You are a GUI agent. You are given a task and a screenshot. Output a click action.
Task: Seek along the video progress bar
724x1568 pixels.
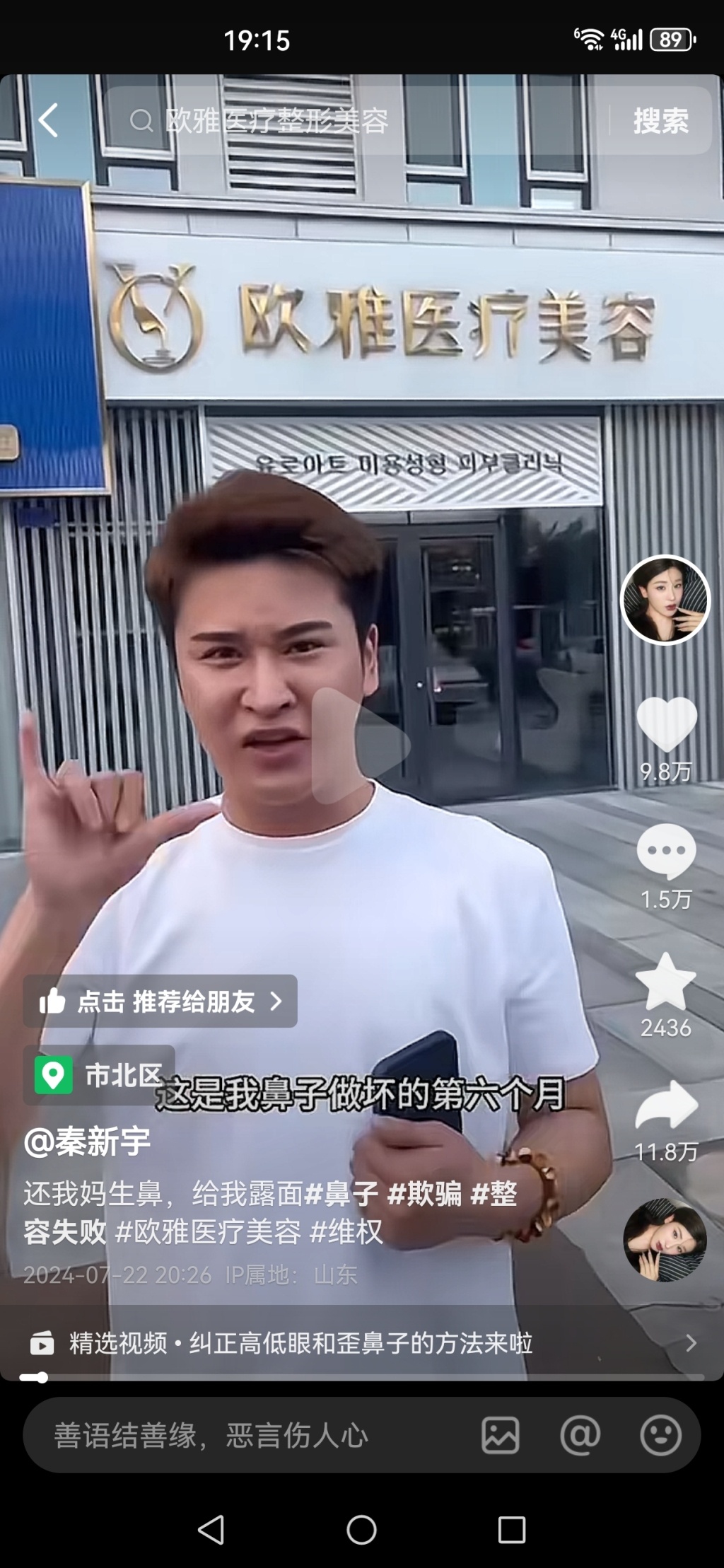[362, 1378]
